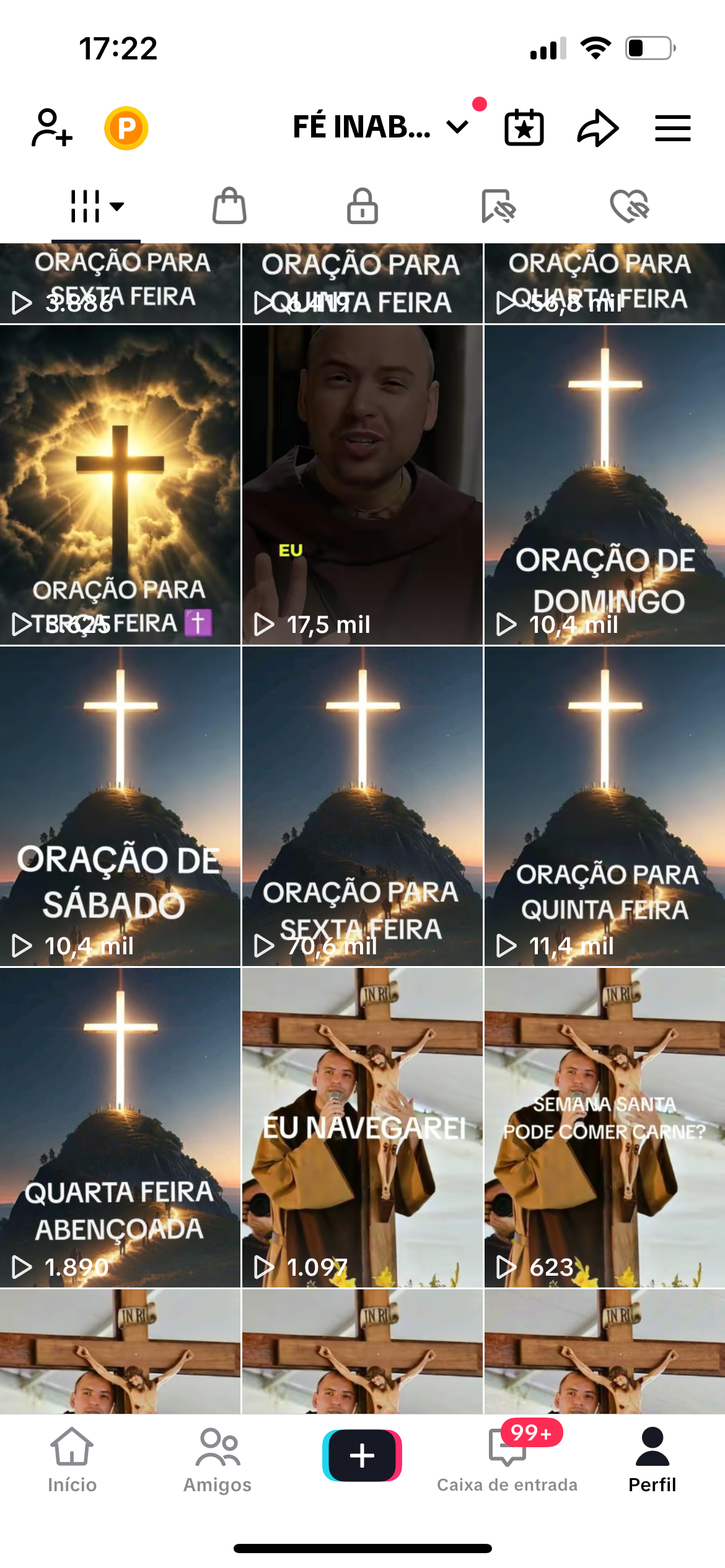Image resolution: width=725 pixels, height=1568 pixels.
Task: Open the Quarta Feira Abençoada video
Action: pyautogui.click(x=120, y=1128)
